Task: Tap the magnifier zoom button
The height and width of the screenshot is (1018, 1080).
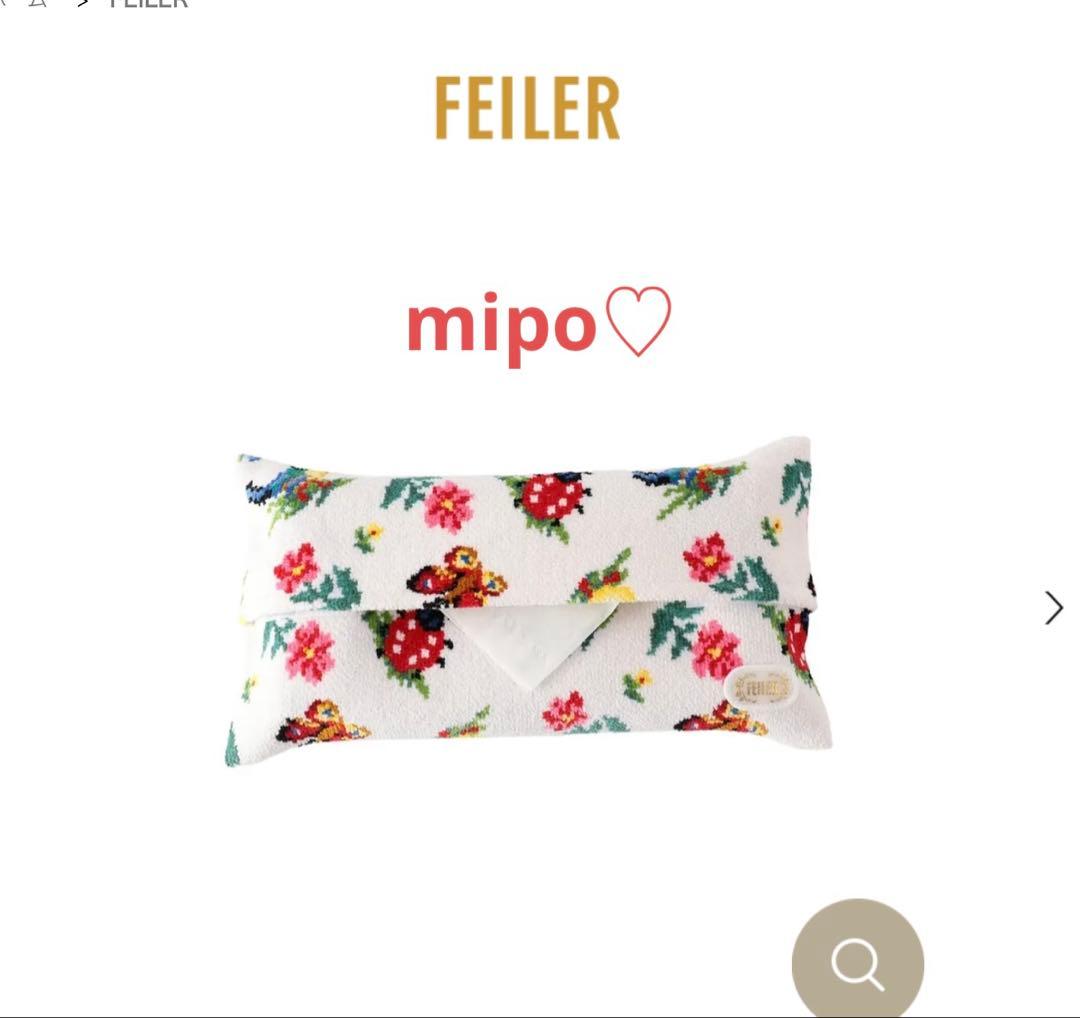Action: point(857,962)
